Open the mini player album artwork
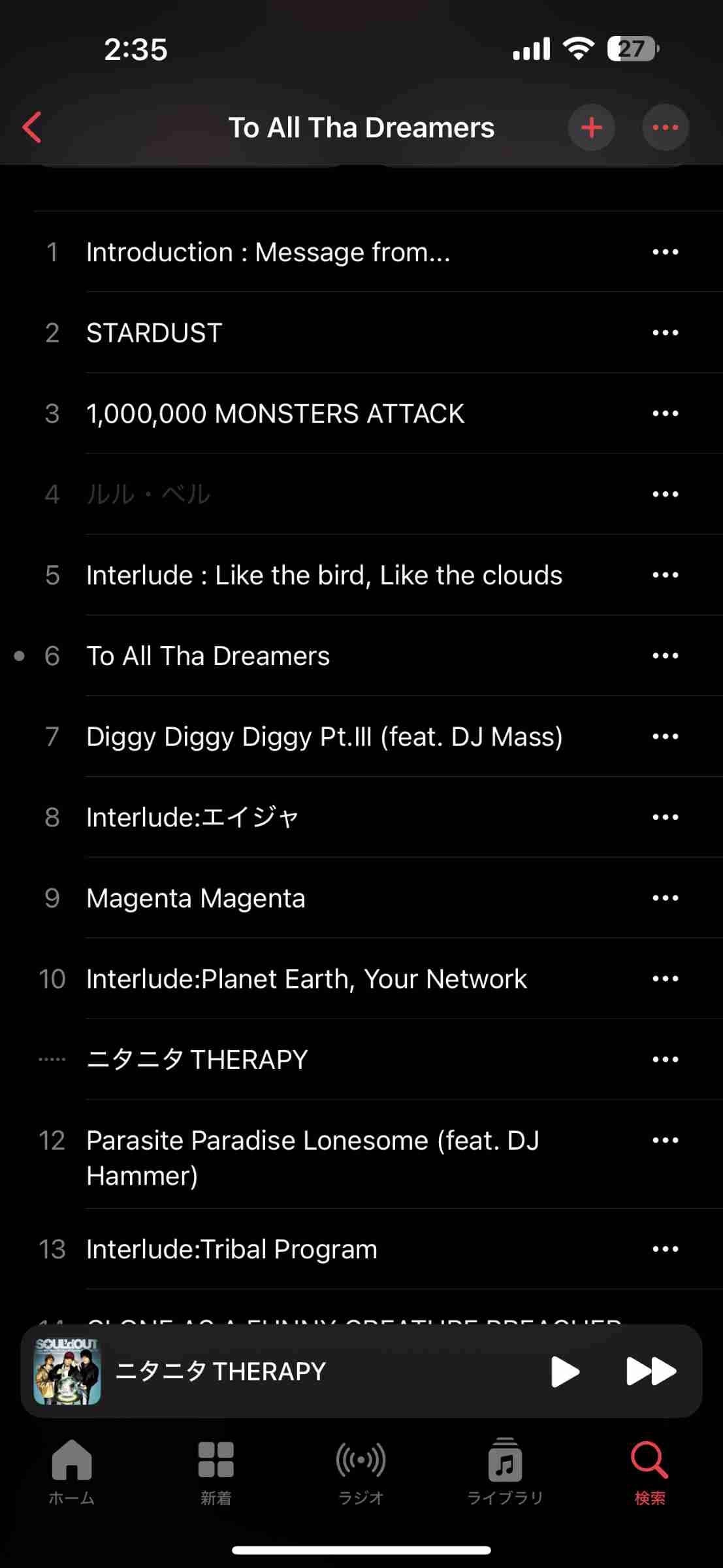The image size is (723, 1568). click(67, 1371)
